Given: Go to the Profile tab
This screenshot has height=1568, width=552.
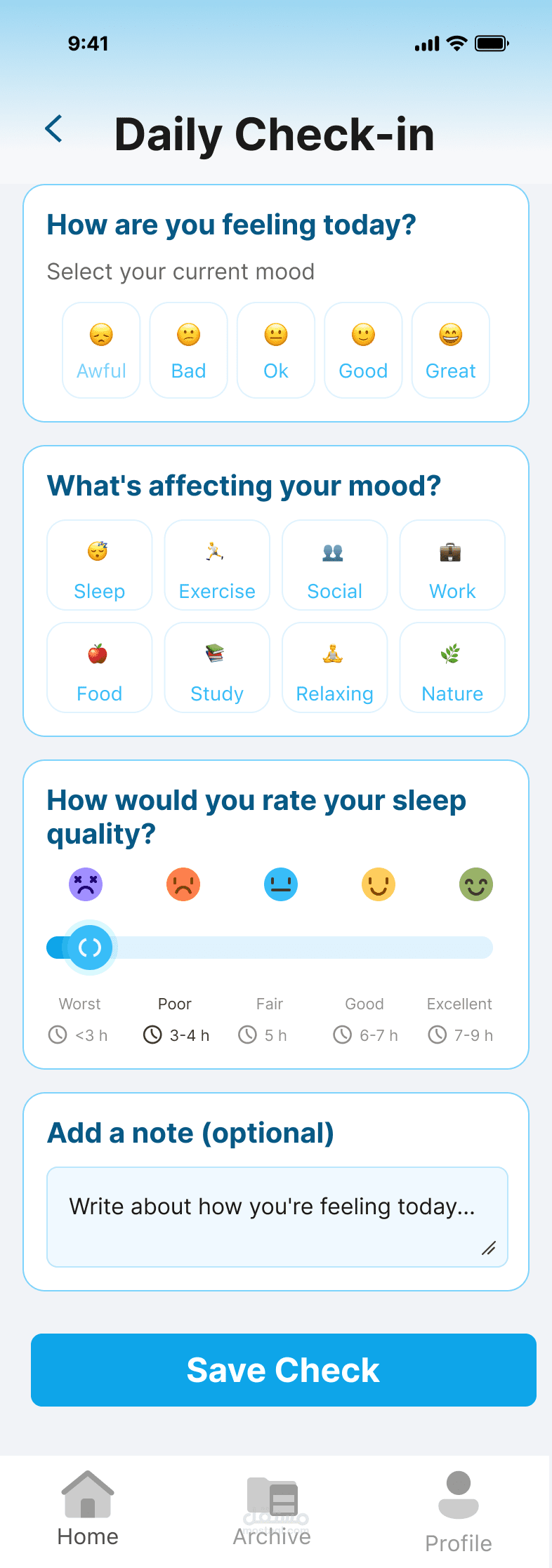Looking at the screenshot, I should tap(459, 1512).
